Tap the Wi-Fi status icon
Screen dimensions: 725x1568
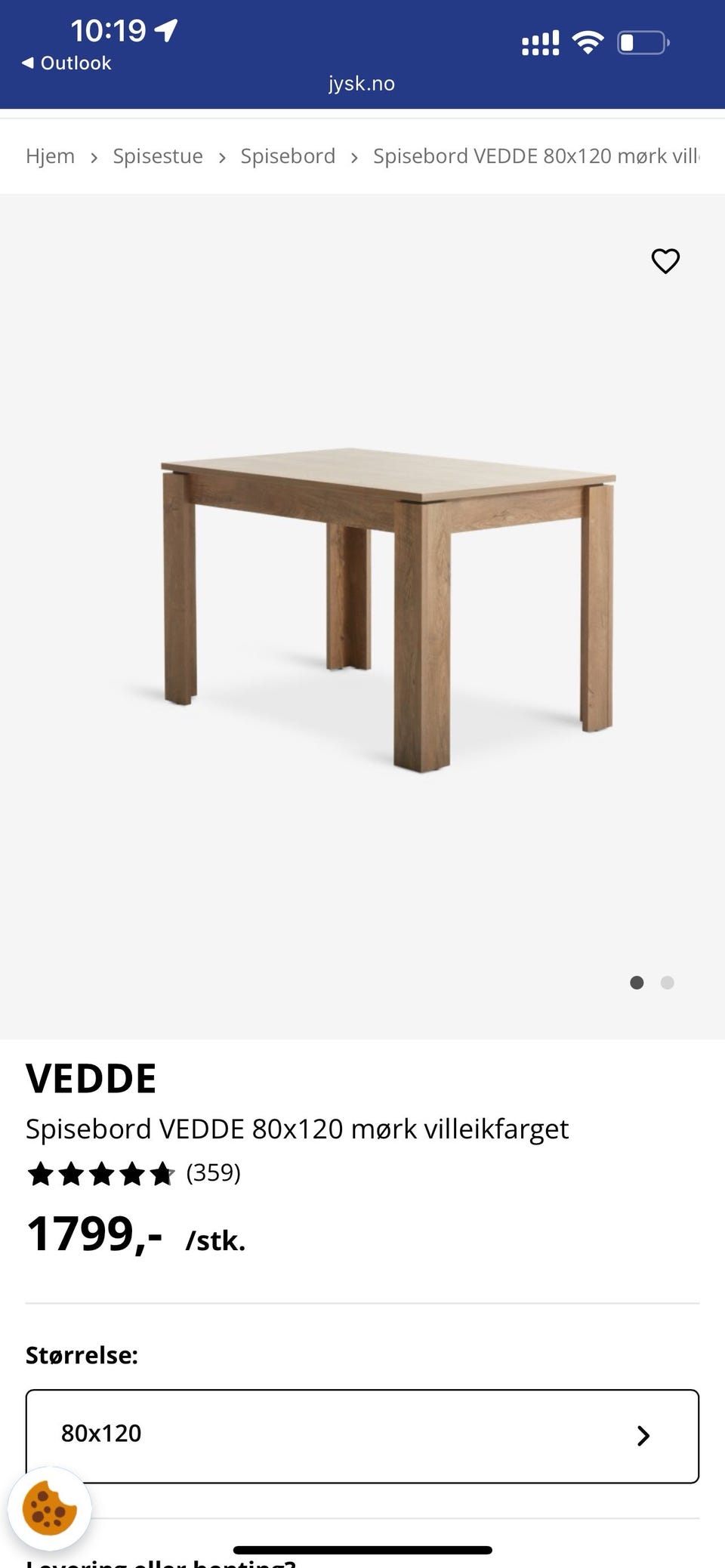click(588, 42)
